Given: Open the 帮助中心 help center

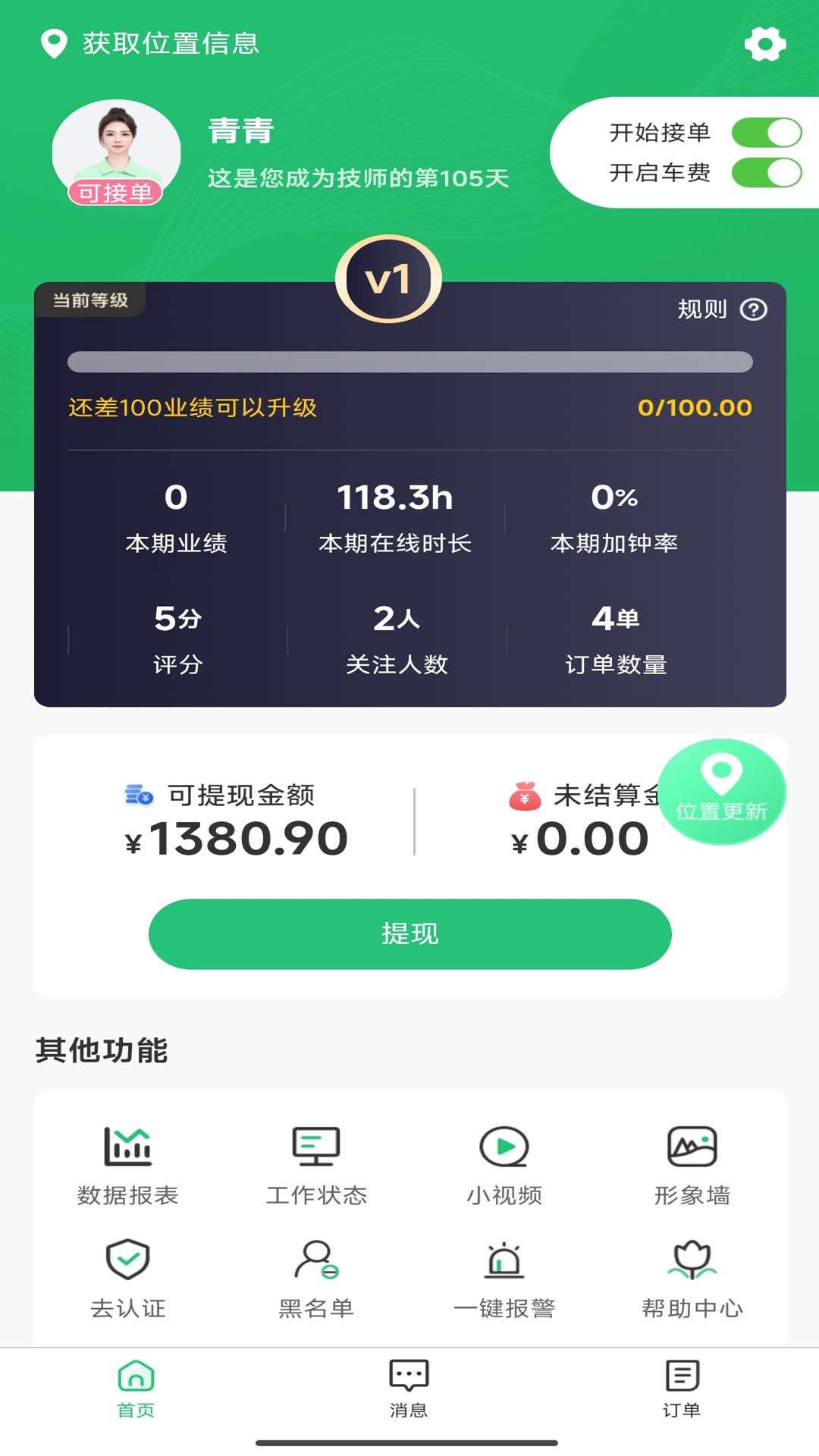Looking at the screenshot, I should [x=692, y=1279].
